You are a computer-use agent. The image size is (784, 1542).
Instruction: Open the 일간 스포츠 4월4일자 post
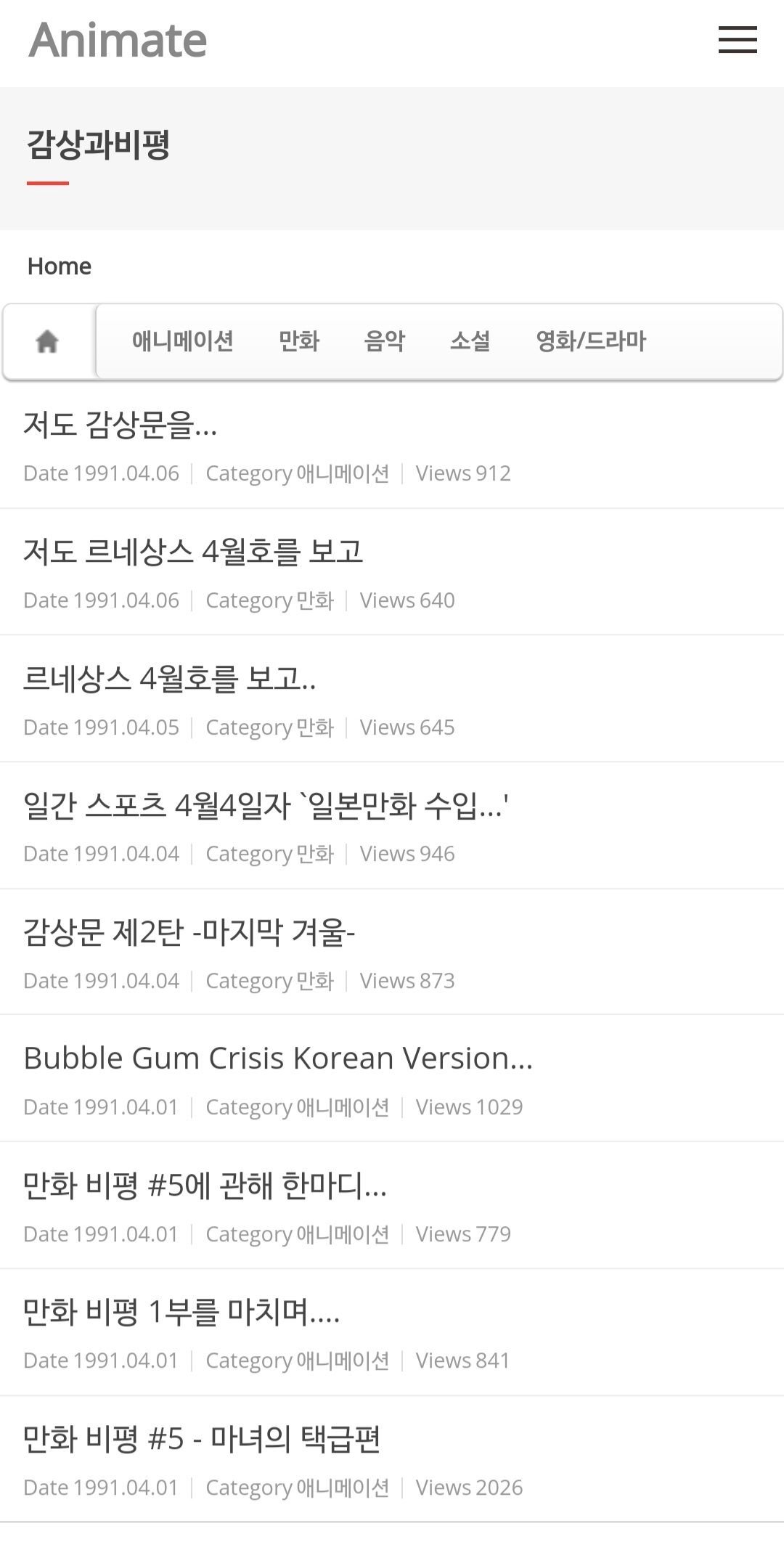point(266,806)
